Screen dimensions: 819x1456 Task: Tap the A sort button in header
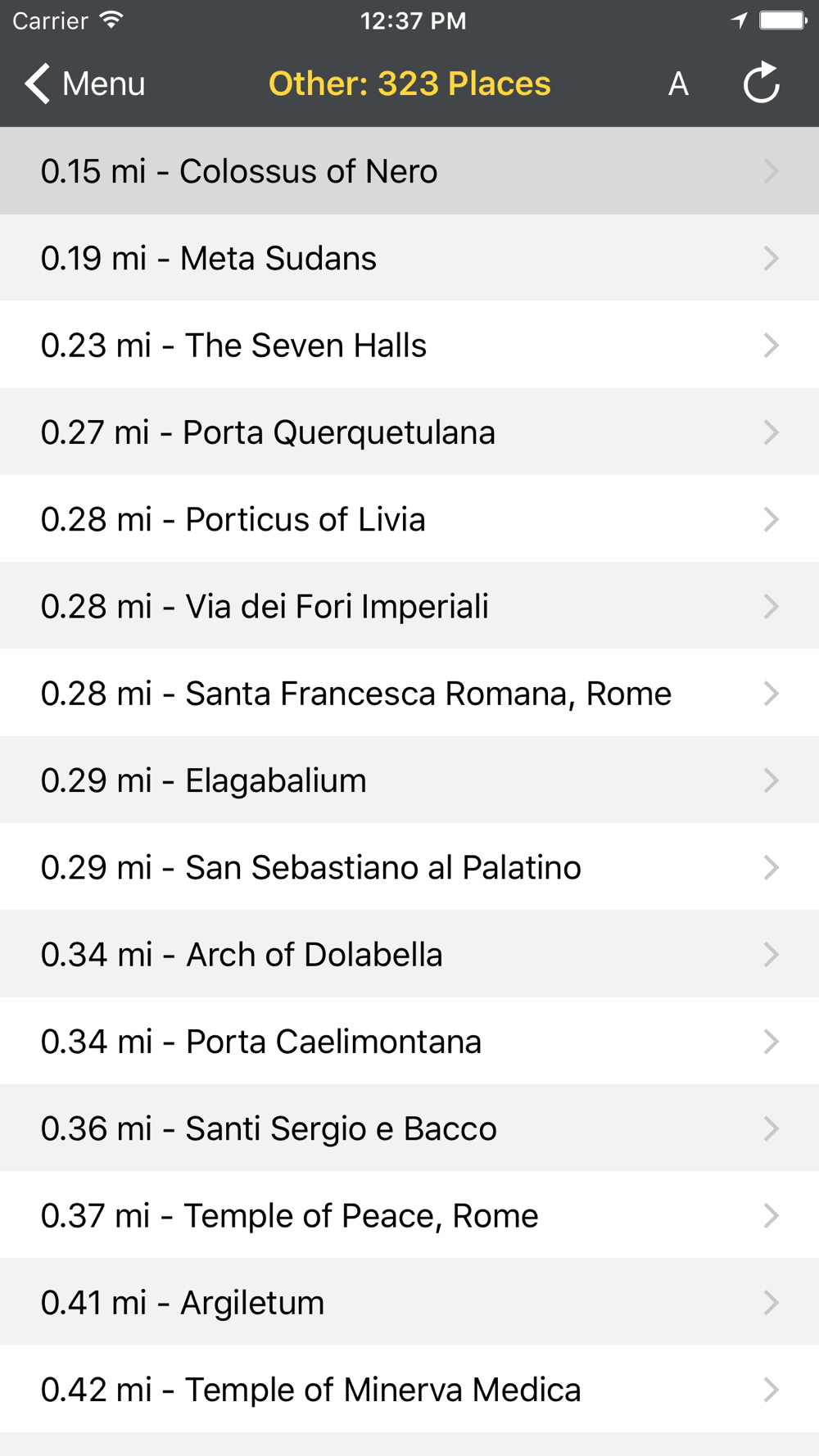point(678,84)
